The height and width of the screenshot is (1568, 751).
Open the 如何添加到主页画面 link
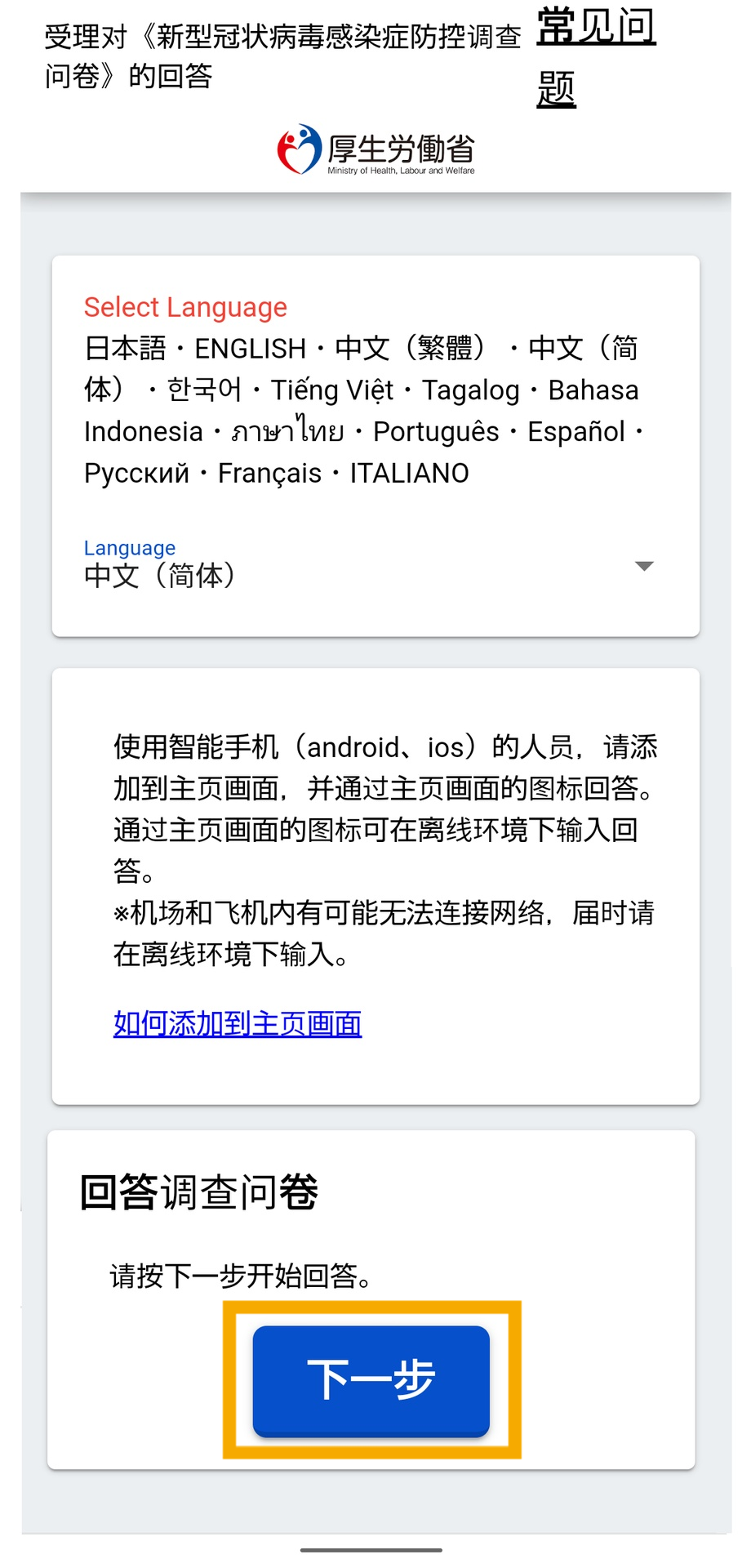click(238, 1023)
